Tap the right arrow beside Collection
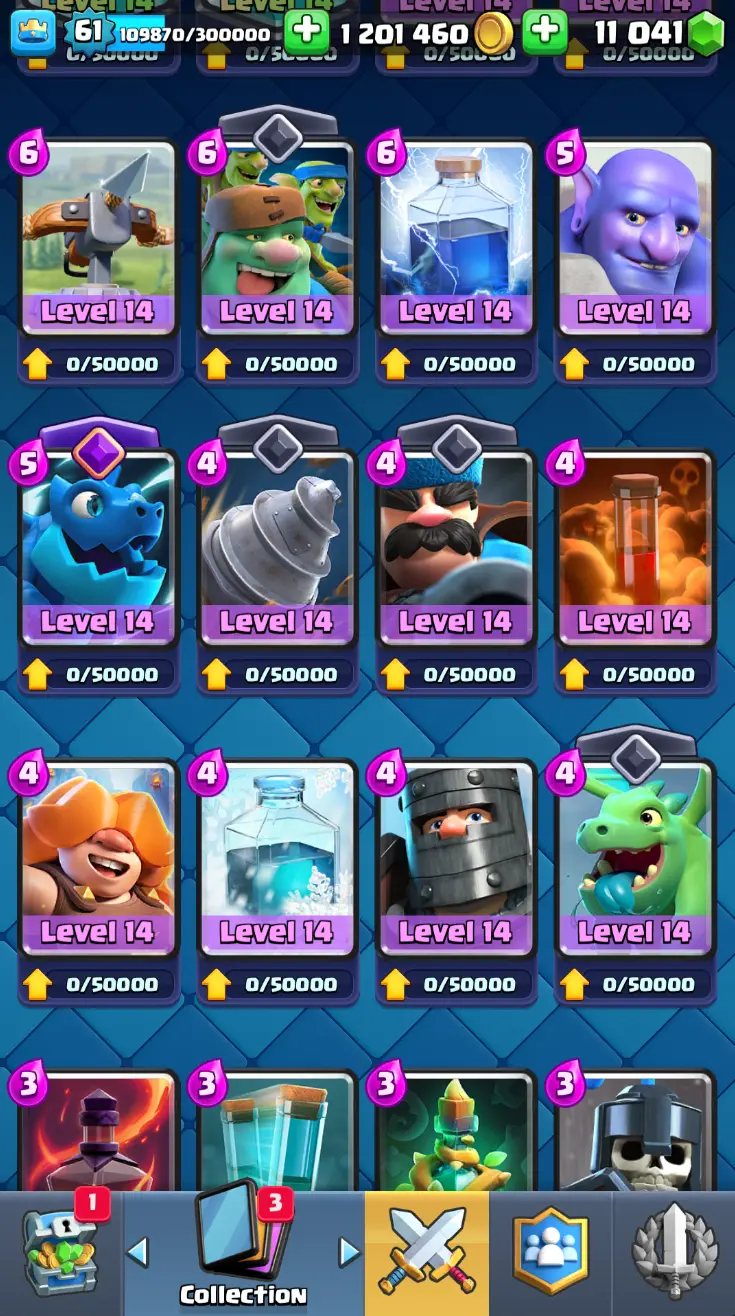 pos(348,1251)
